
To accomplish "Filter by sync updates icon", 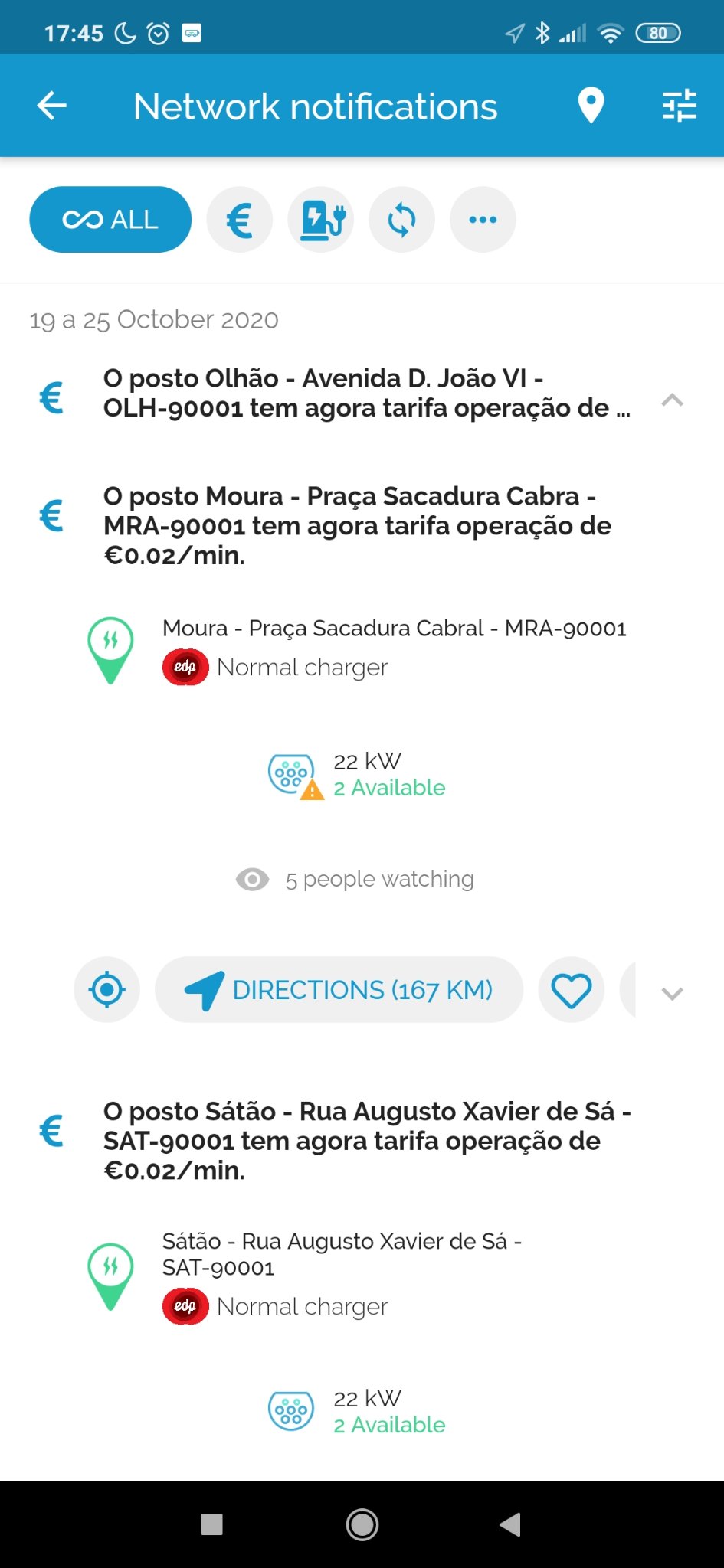I will click(401, 220).
